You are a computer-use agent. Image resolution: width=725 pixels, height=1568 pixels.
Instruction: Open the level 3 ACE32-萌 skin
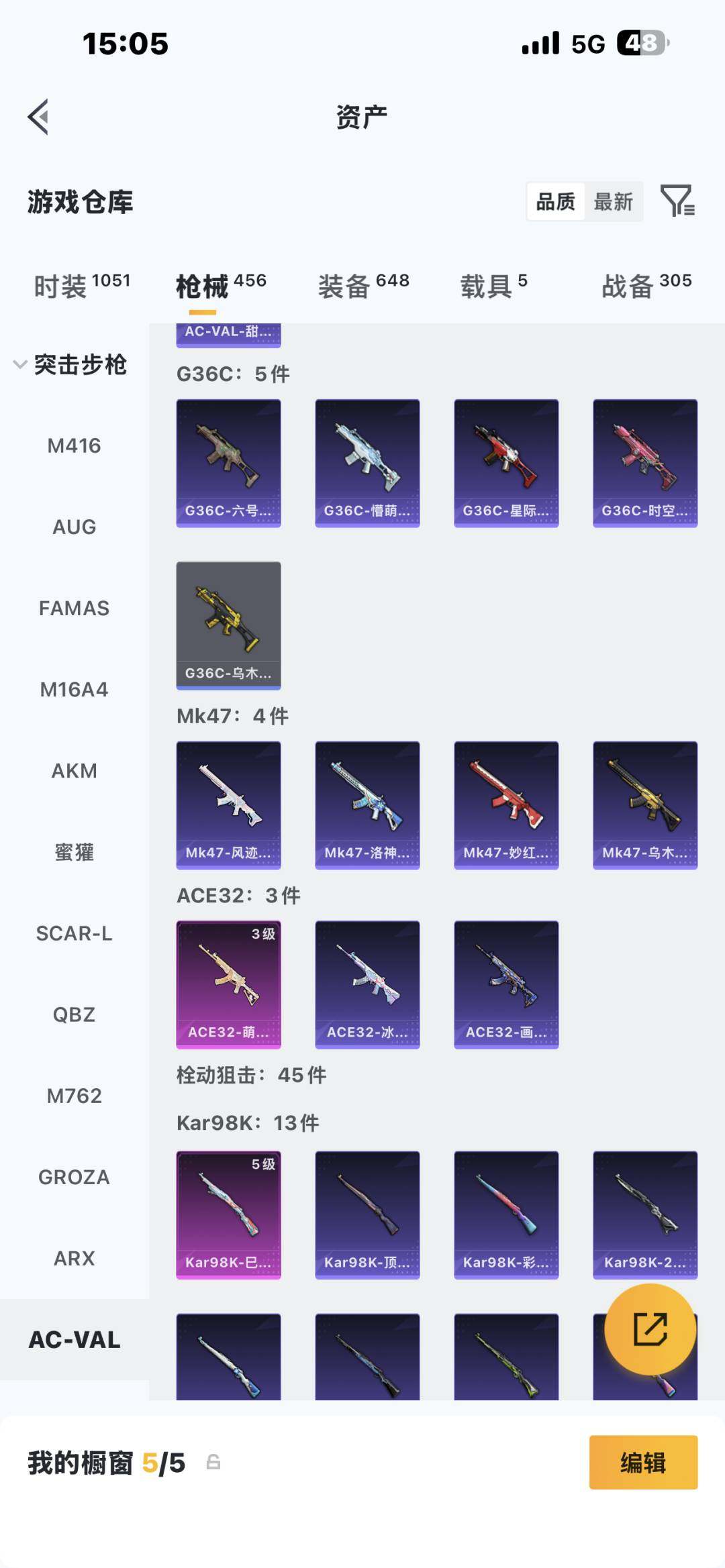coord(228,984)
